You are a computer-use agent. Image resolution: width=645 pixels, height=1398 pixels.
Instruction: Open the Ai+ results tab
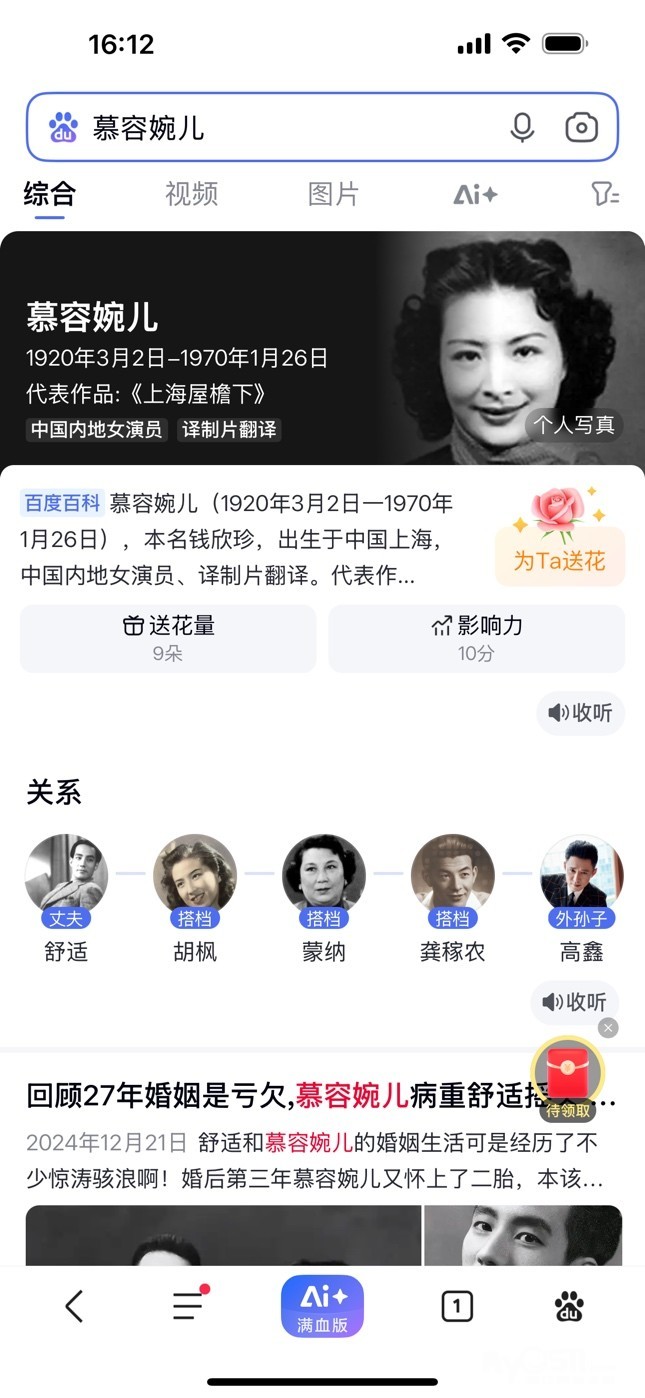pyautogui.click(x=475, y=195)
